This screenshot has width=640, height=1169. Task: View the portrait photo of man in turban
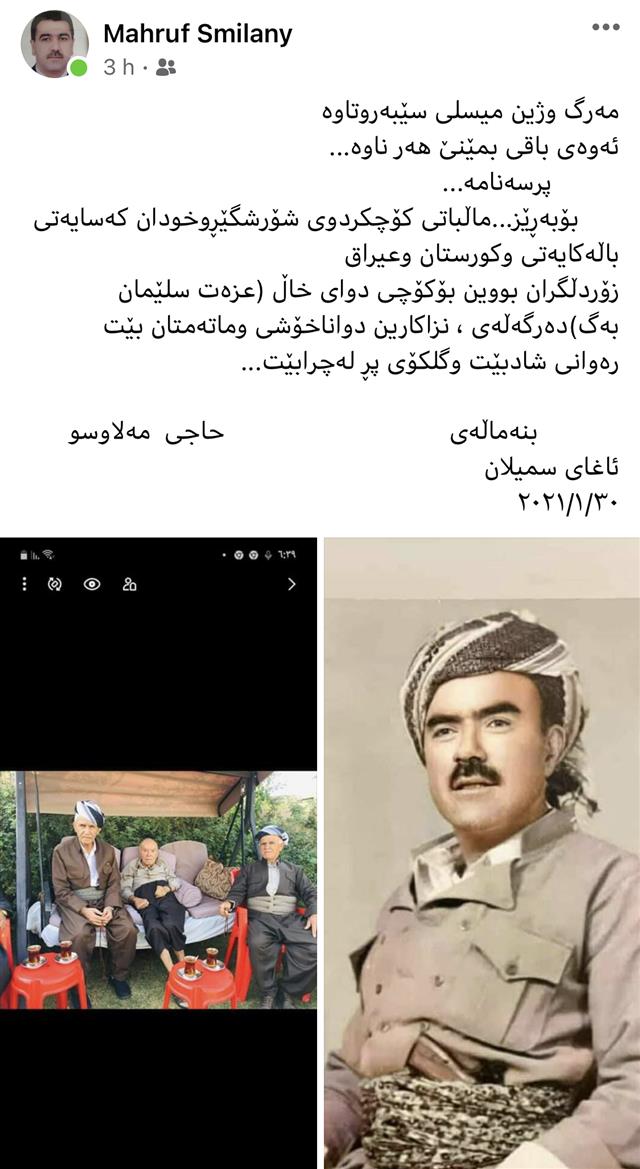pyautogui.click(x=482, y=850)
